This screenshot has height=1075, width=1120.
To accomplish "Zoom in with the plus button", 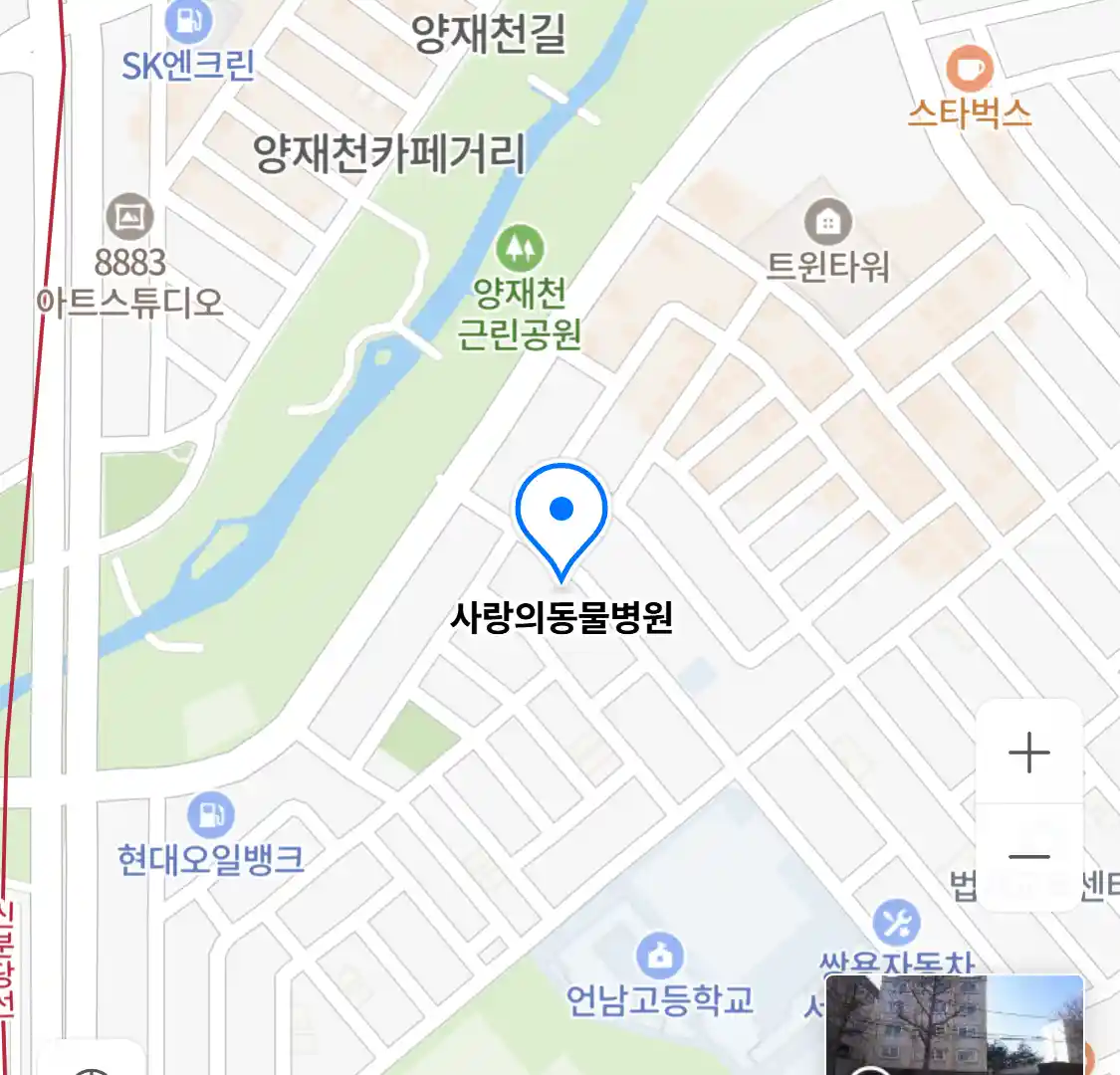I will (x=1028, y=752).
